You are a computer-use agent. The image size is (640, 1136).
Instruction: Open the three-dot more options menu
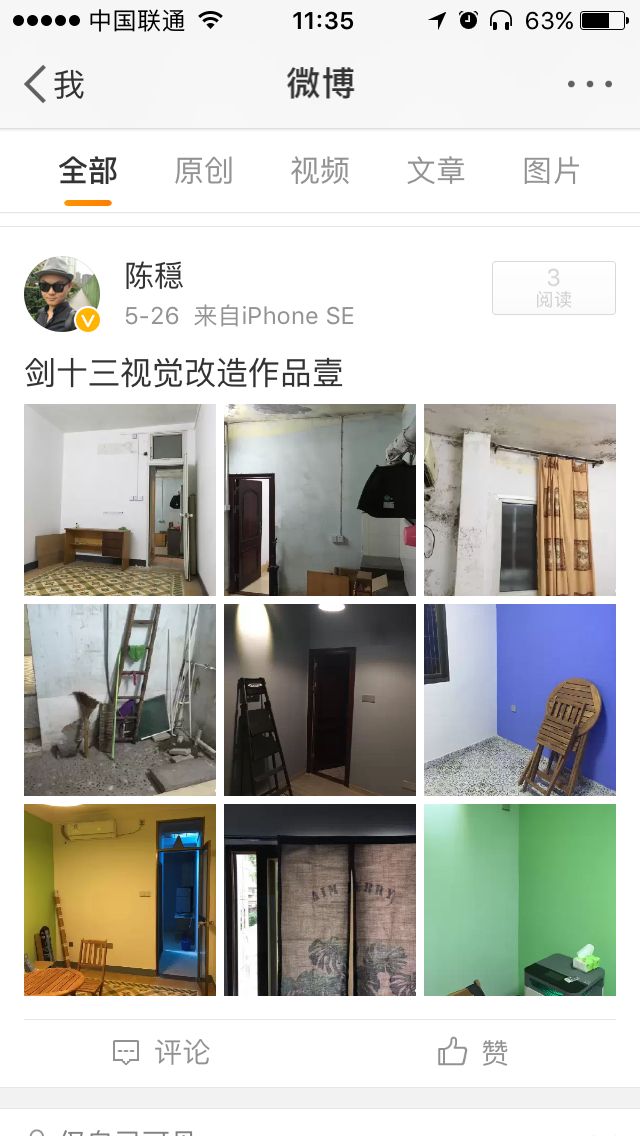pos(589,84)
